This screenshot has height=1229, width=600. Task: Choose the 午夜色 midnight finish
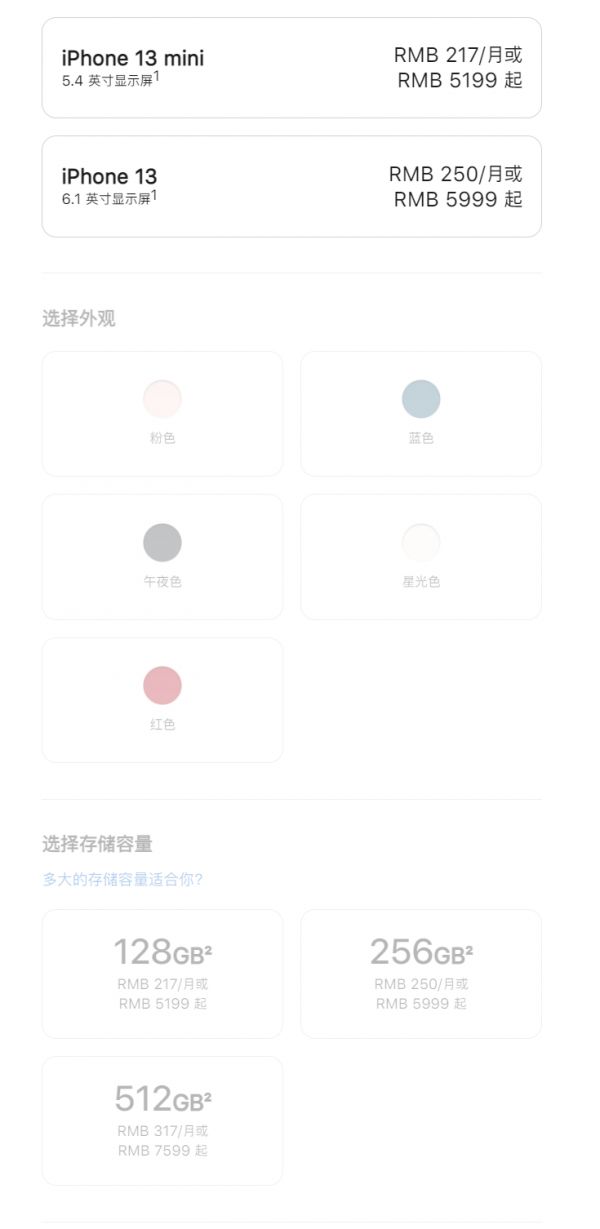(x=162, y=556)
